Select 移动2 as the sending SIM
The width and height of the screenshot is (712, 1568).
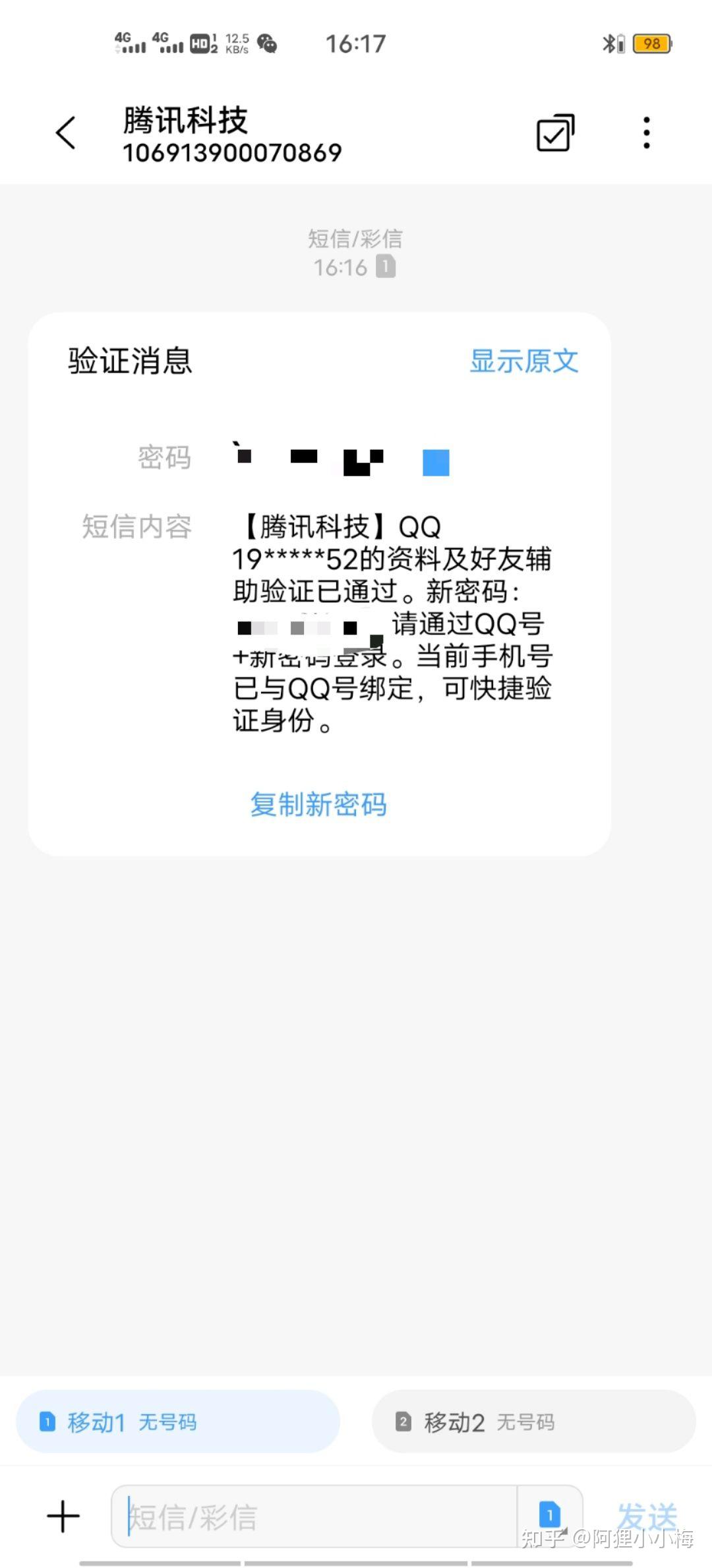pyautogui.click(x=533, y=1422)
